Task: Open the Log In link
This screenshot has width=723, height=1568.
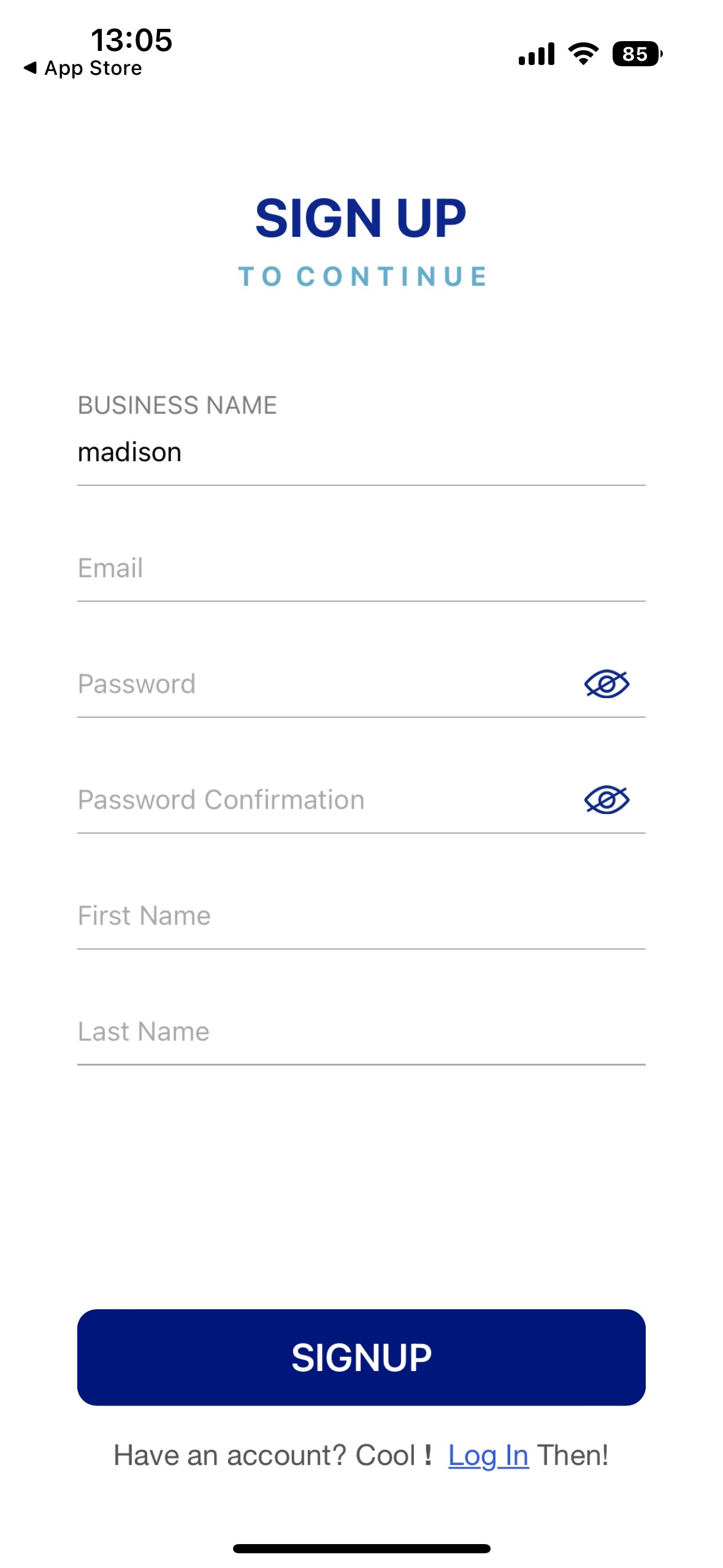Action: coord(488,1455)
